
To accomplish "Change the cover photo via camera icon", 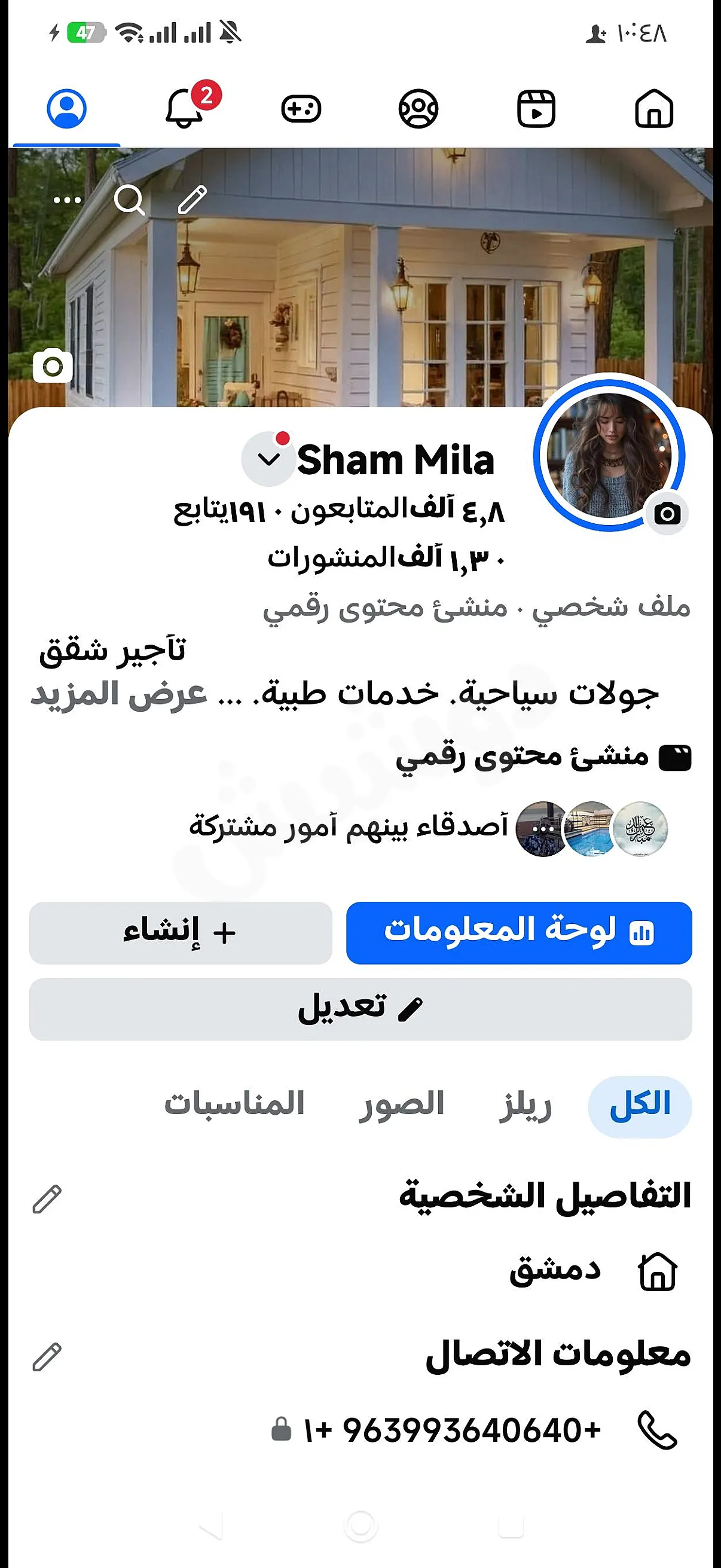I will (x=53, y=366).
